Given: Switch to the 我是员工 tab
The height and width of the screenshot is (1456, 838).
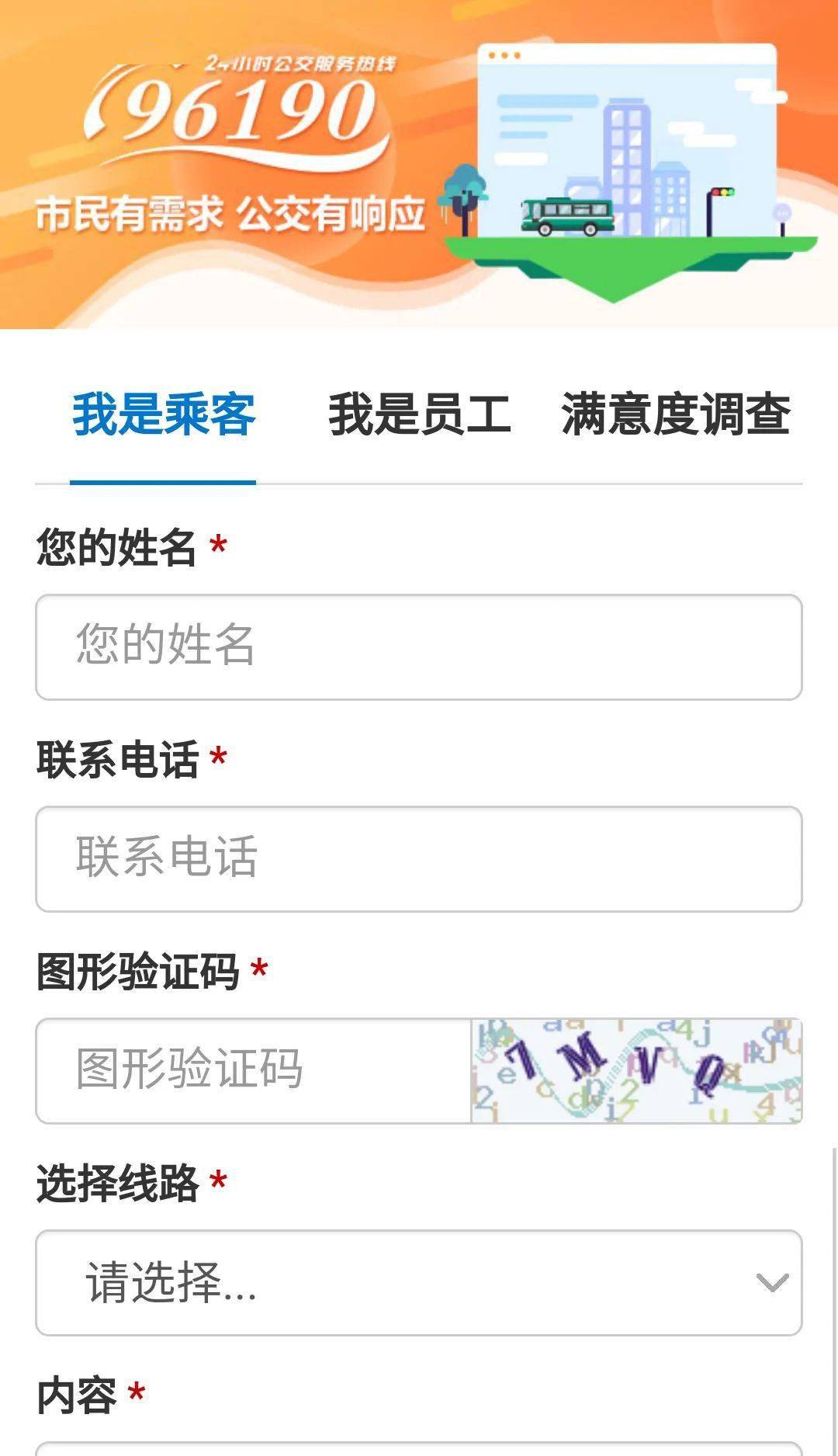Looking at the screenshot, I should pos(419,415).
